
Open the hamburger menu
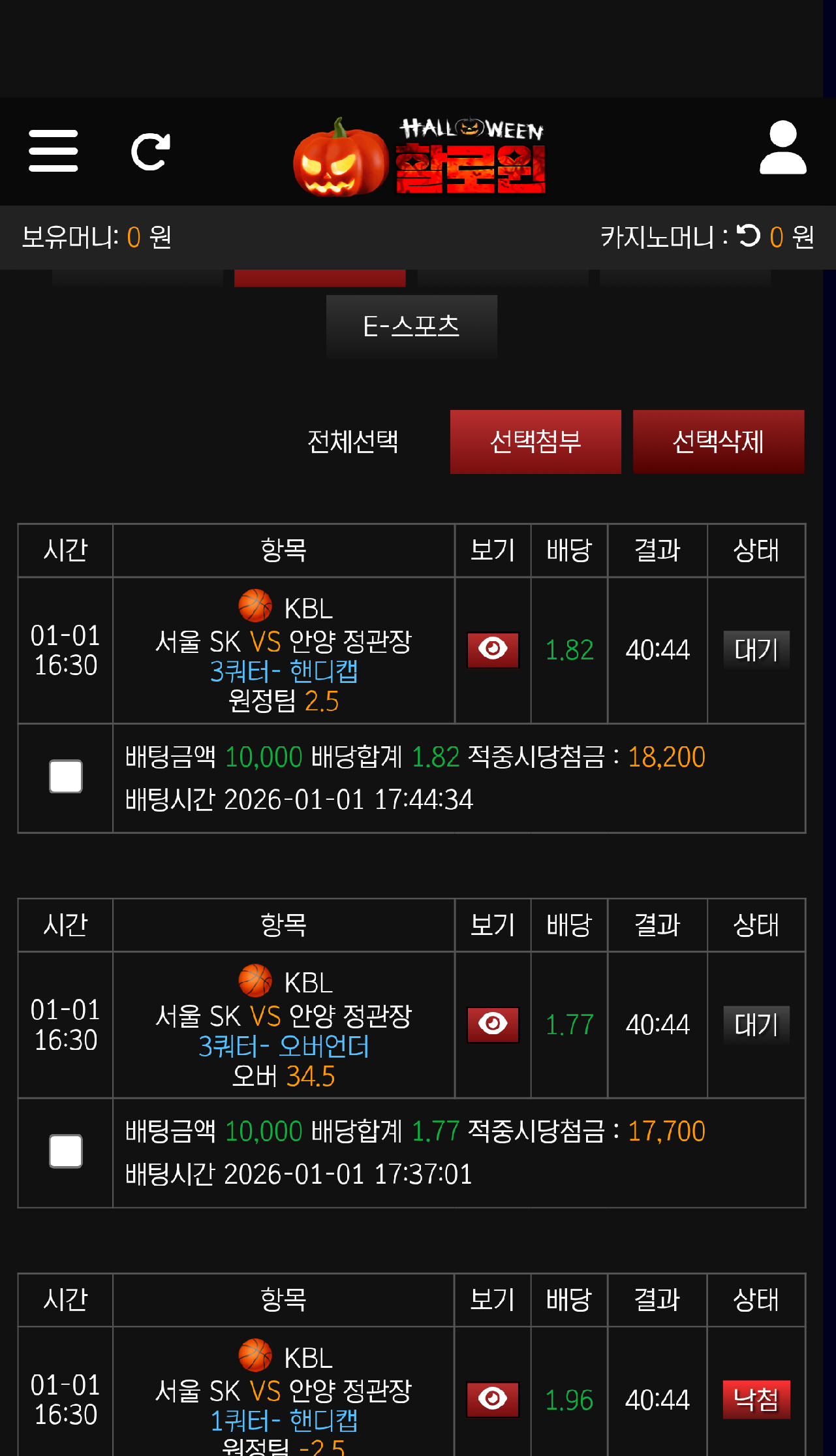(54, 151)
